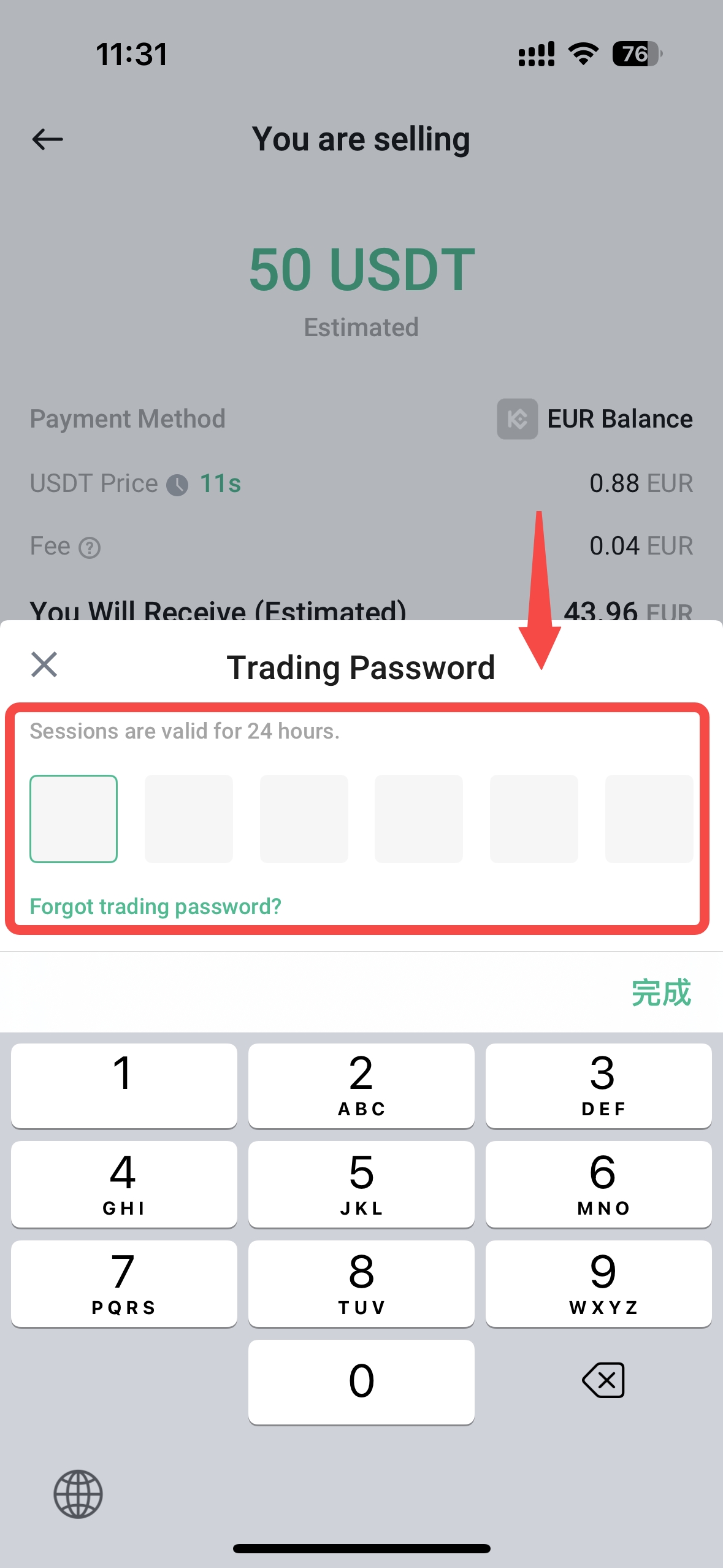Screen dimensions: 723x1568
Task: Enter digit 3 on the keypad
Action: (x=599, y=1085)
